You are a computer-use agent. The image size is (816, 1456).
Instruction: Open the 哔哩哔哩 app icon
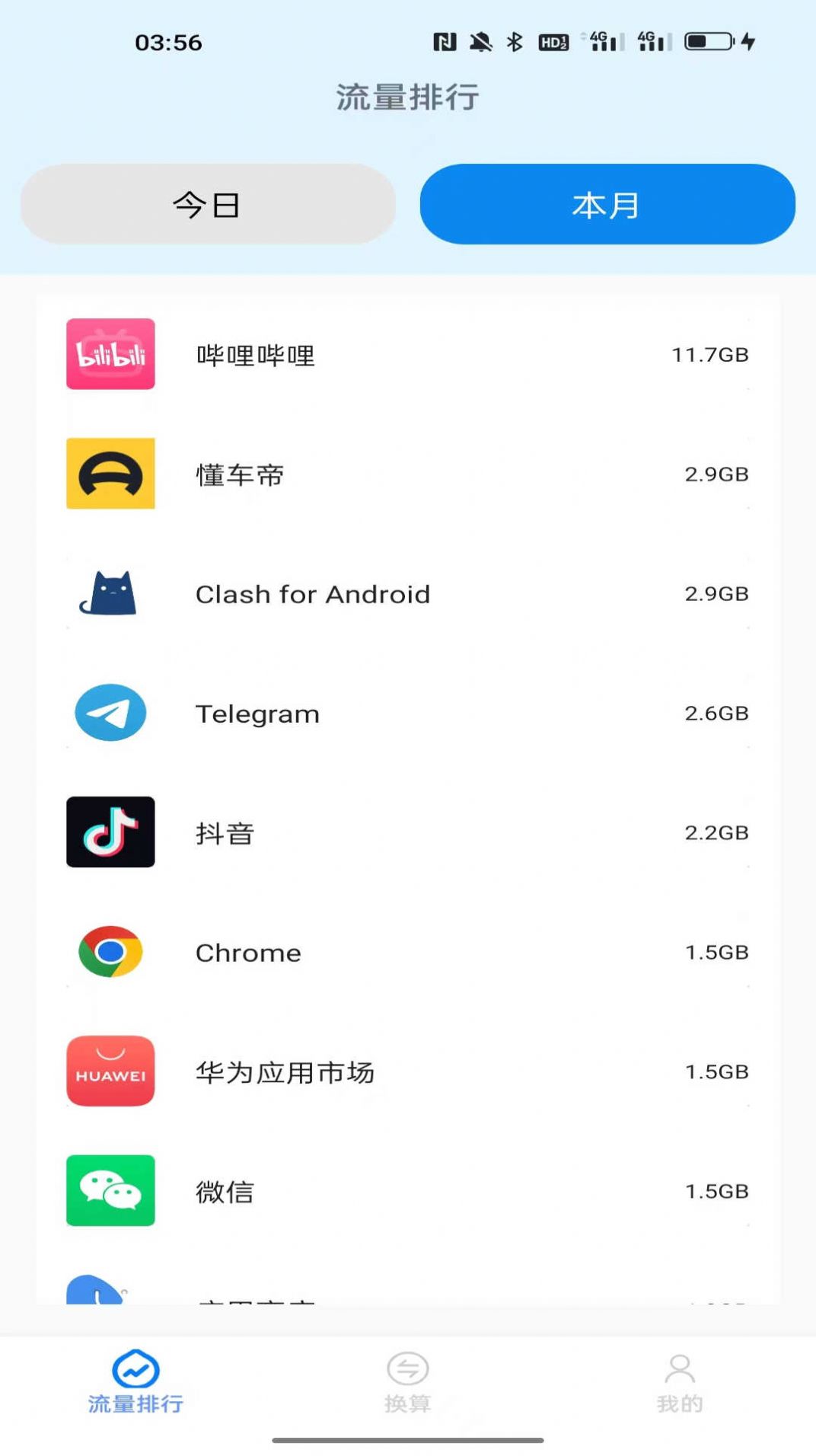(110, 355)
